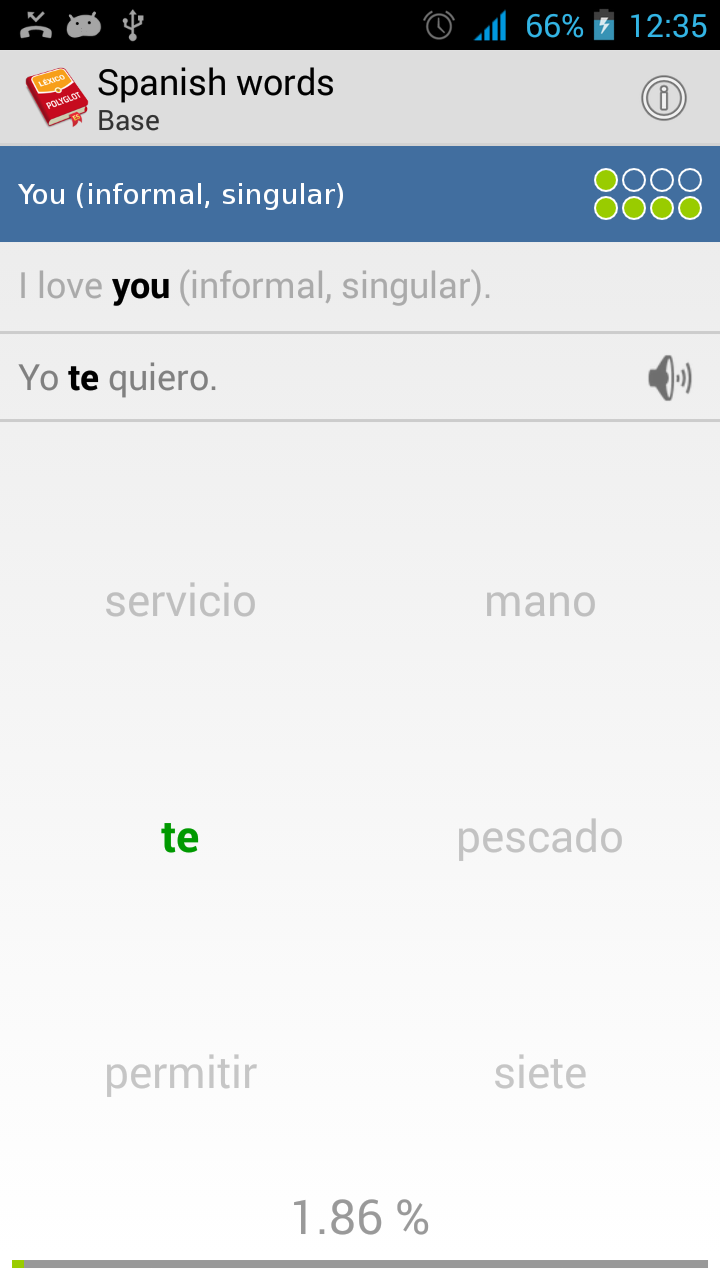Toggle the last green dot on bottom row
This screenshot has height=1280, width=720.
click(x=691, y=208)
